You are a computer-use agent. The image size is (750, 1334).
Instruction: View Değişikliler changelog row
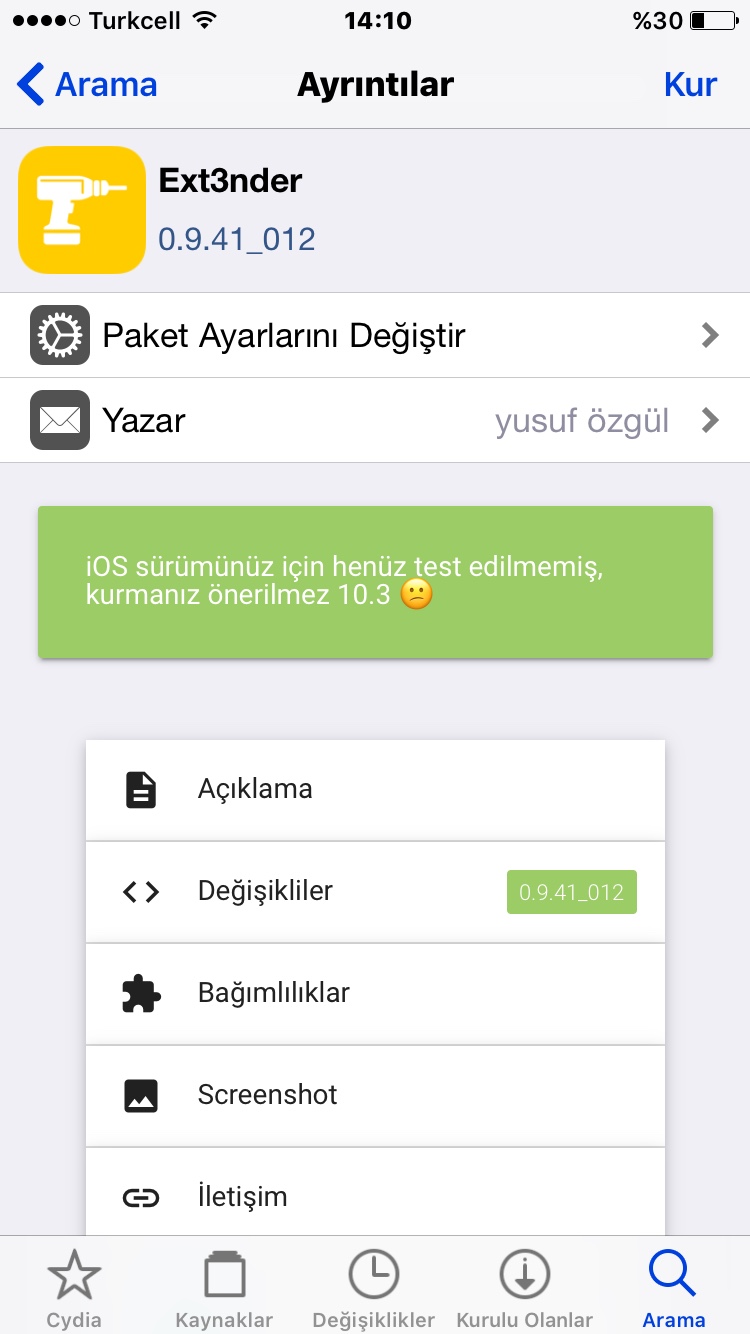[375, 892]
